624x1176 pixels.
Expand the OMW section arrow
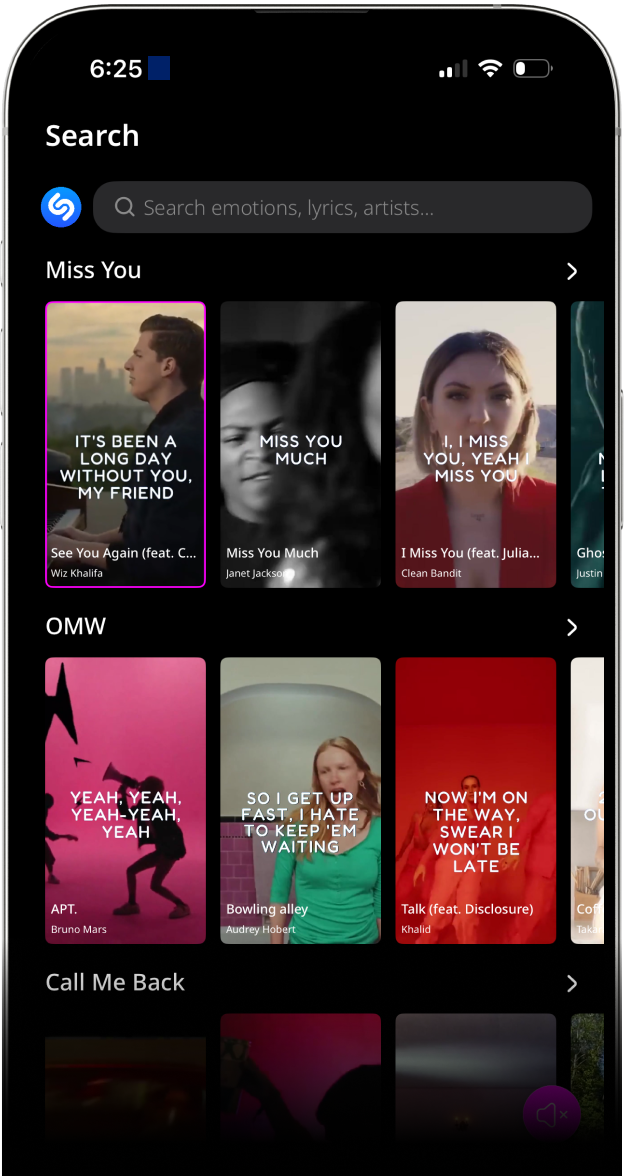tap(572, 627)
